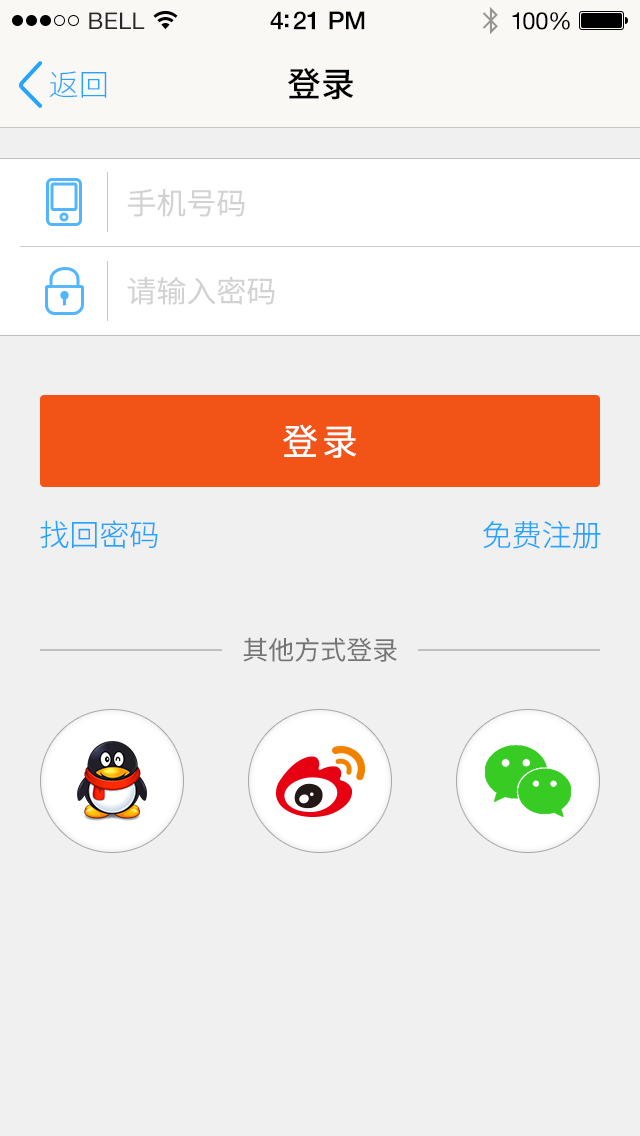Tap the orange 登录 button
This screenshot has height=1136, width=640.
coord(320,441)
